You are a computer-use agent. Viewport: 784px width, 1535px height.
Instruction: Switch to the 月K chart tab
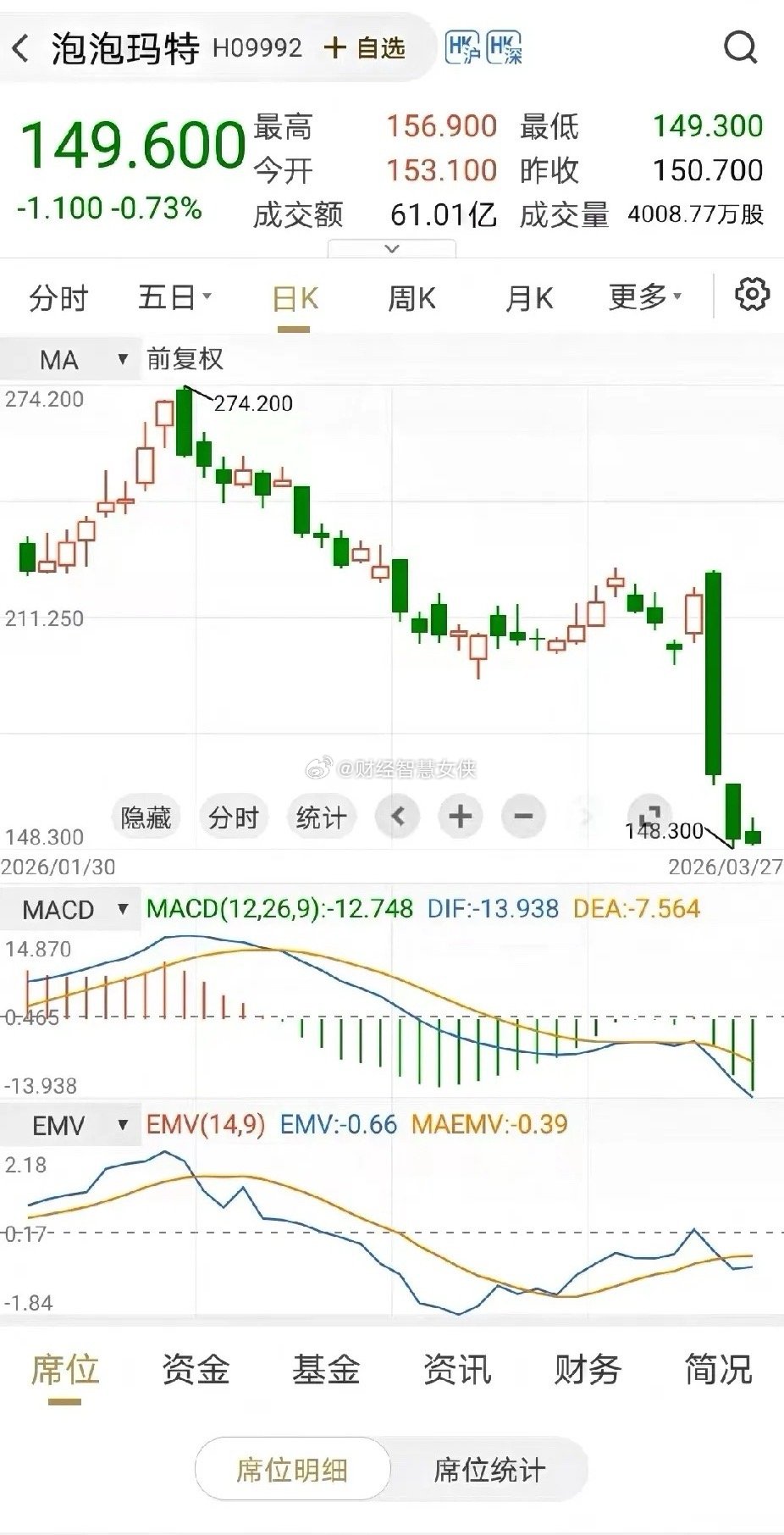coord(529,298)
